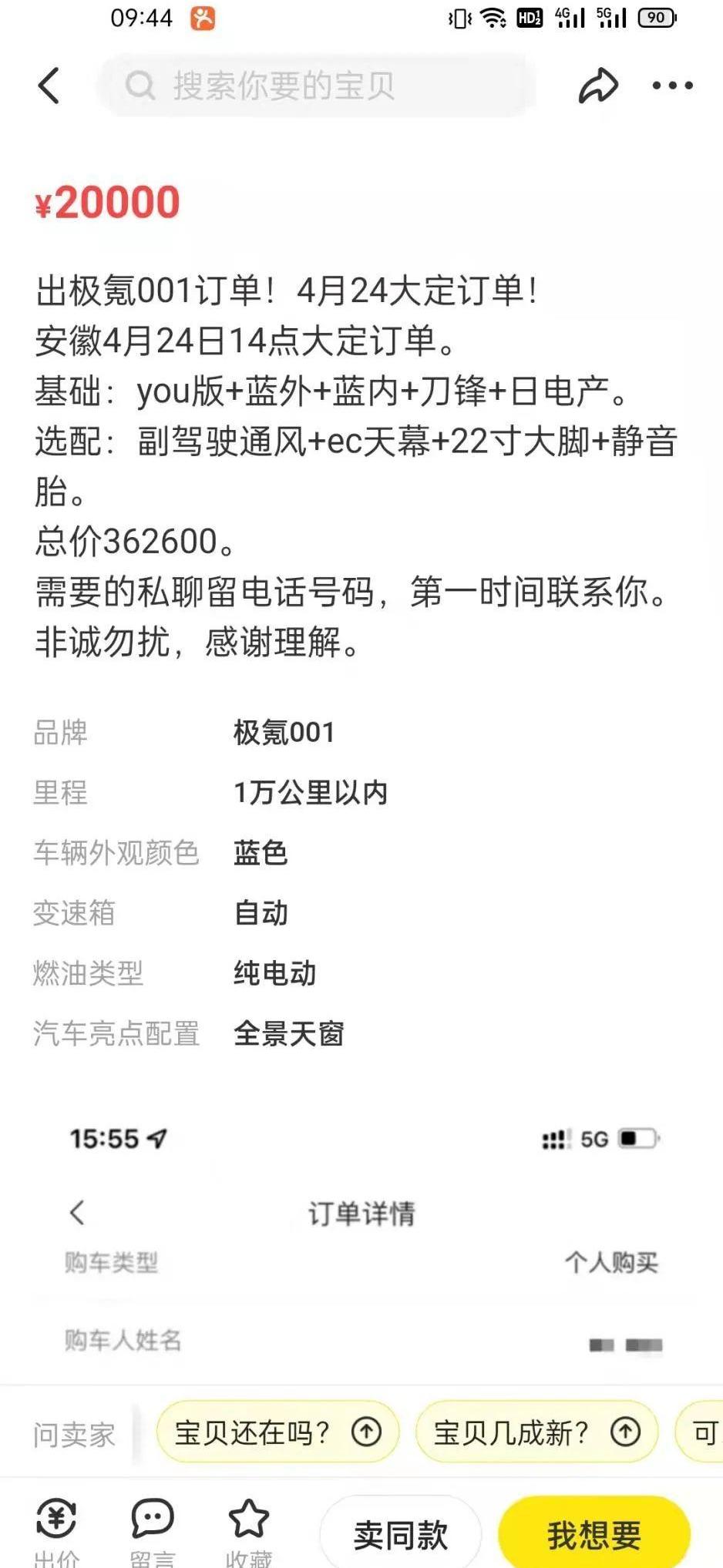Click inside the 搜索你要的宝贝 search field

click(308, 85)
